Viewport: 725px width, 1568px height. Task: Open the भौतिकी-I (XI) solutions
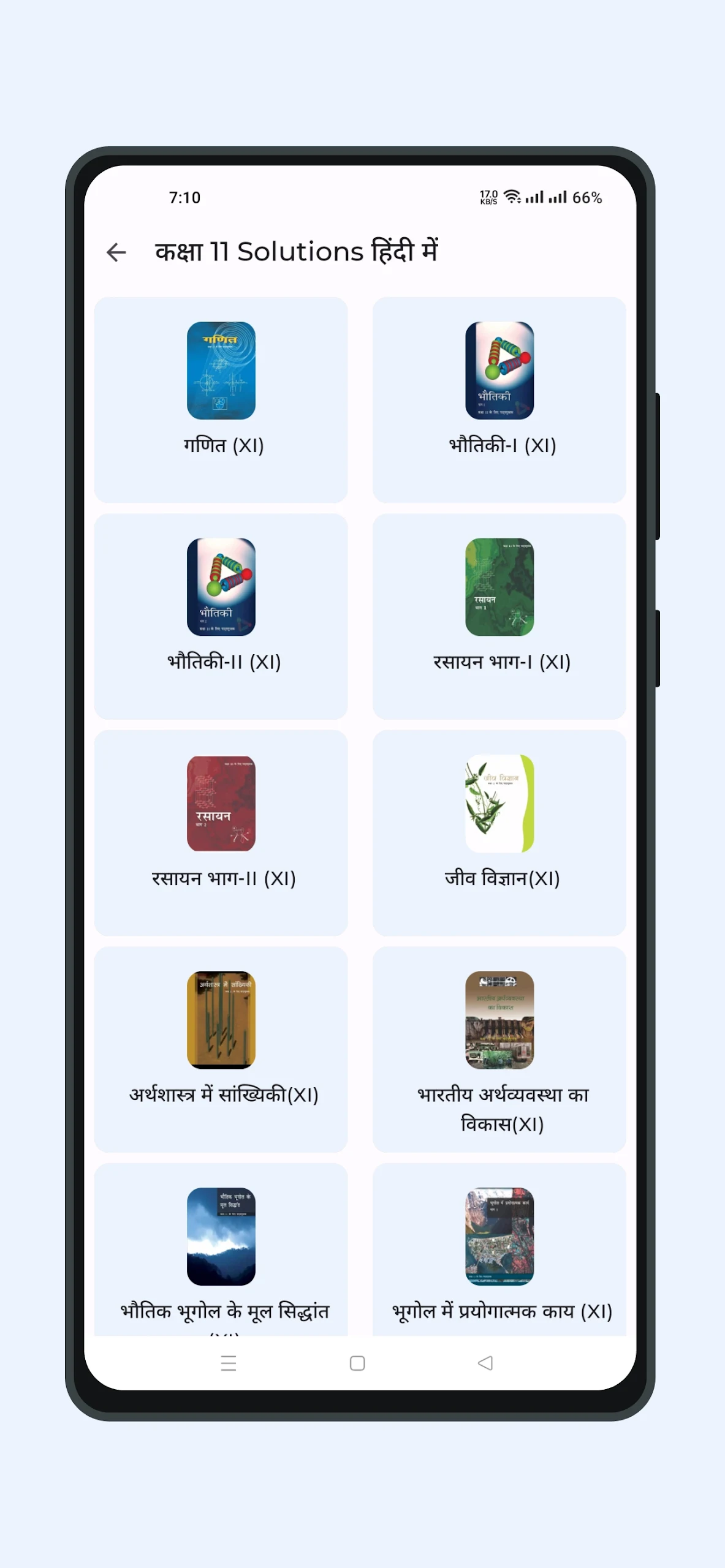pyautogui.click(x=499, y=400)
